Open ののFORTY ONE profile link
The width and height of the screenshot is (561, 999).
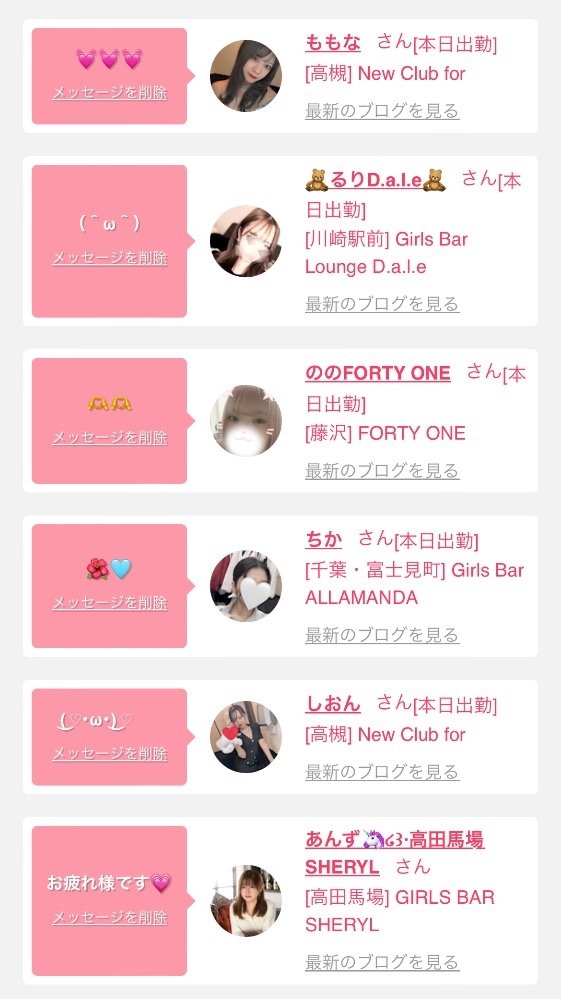pos(378,373)
